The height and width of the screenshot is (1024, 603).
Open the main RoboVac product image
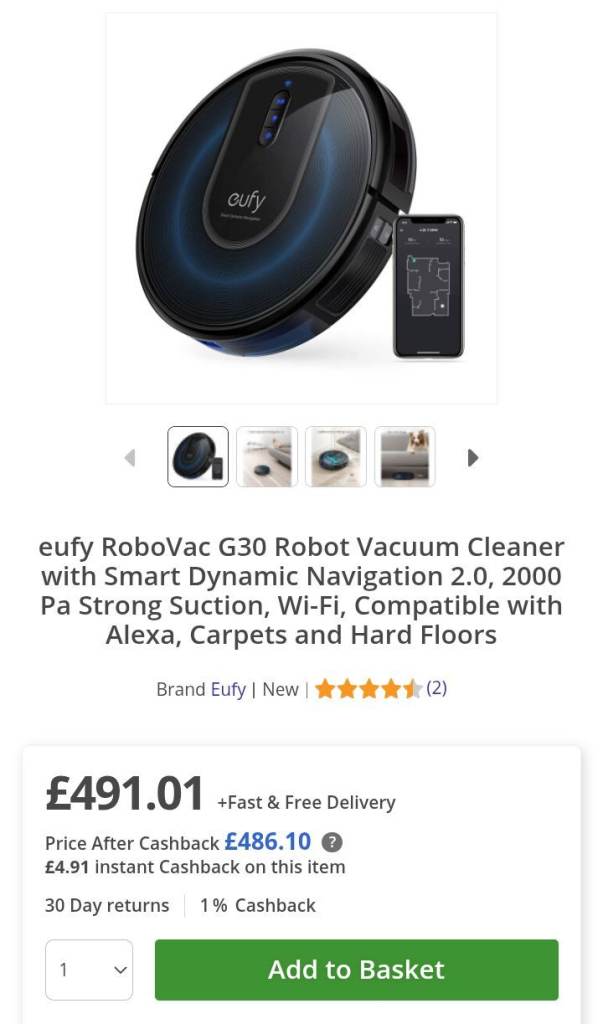pos(301,208)
